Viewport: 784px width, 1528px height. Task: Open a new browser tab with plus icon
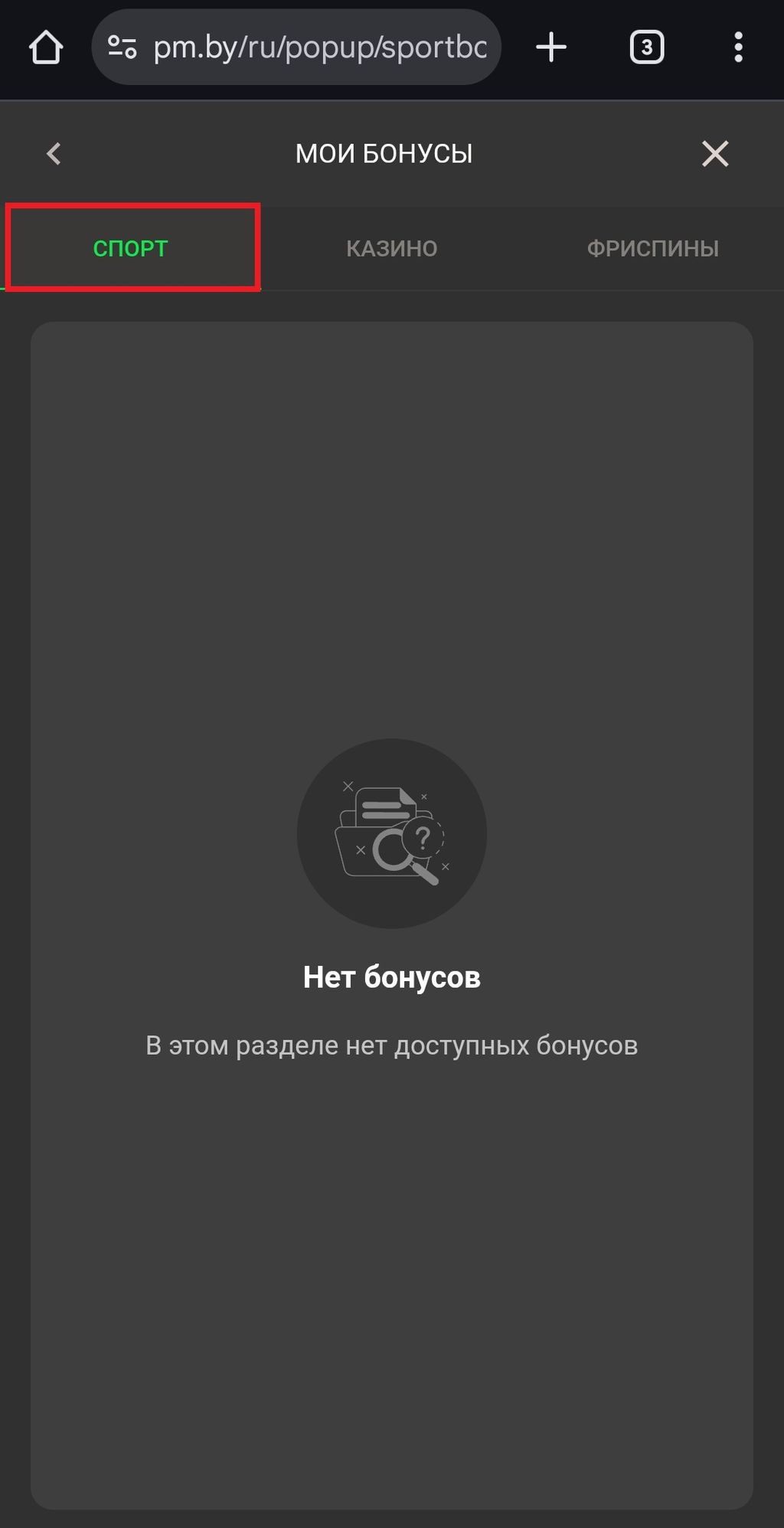[550, 47]
